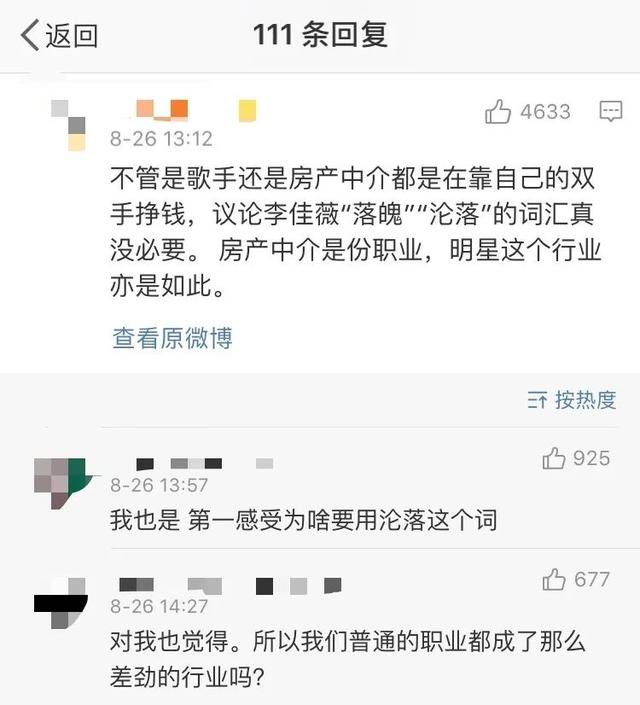640x705 pixels.
Task: View profile of the main comment's author
Action: [x=69, y=124]
